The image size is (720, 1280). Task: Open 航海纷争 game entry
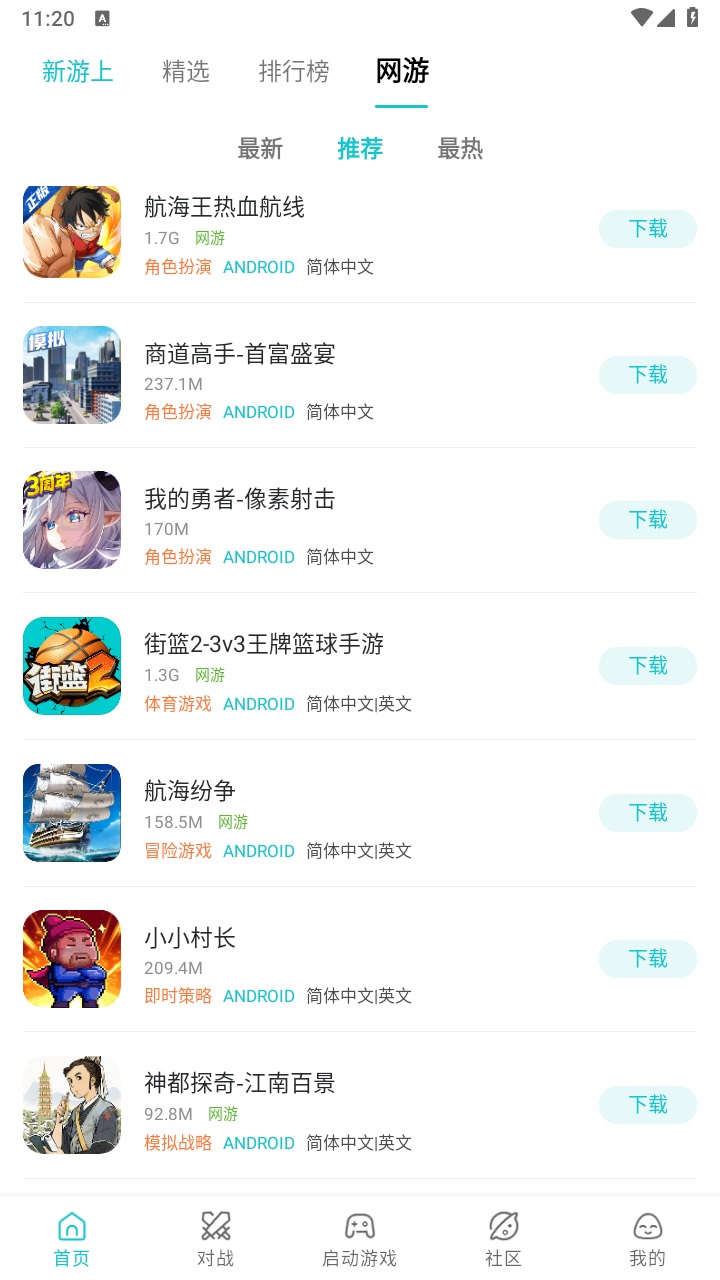190,790
